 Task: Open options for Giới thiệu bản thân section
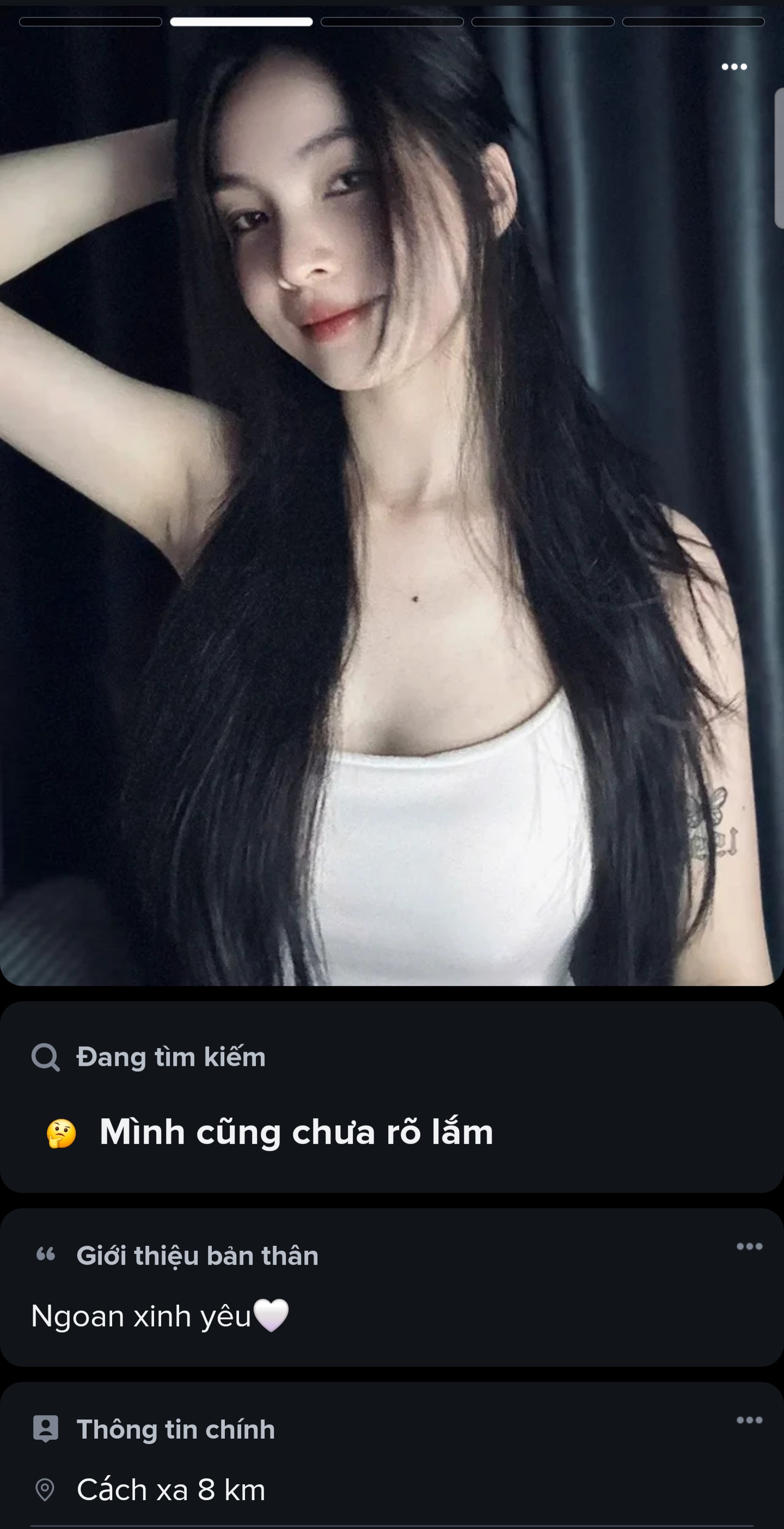749,1246
